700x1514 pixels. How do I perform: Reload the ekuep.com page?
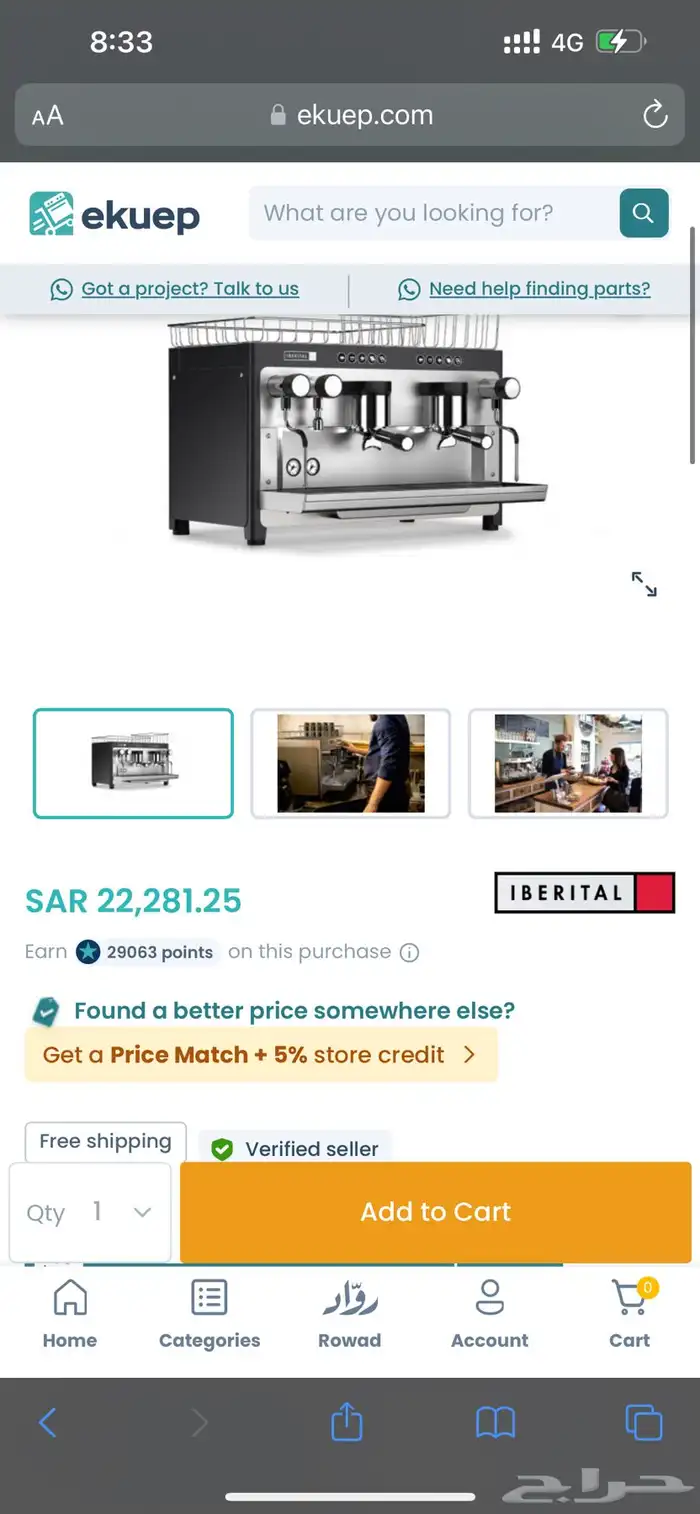pyautogui.click(x=655, y=115)
